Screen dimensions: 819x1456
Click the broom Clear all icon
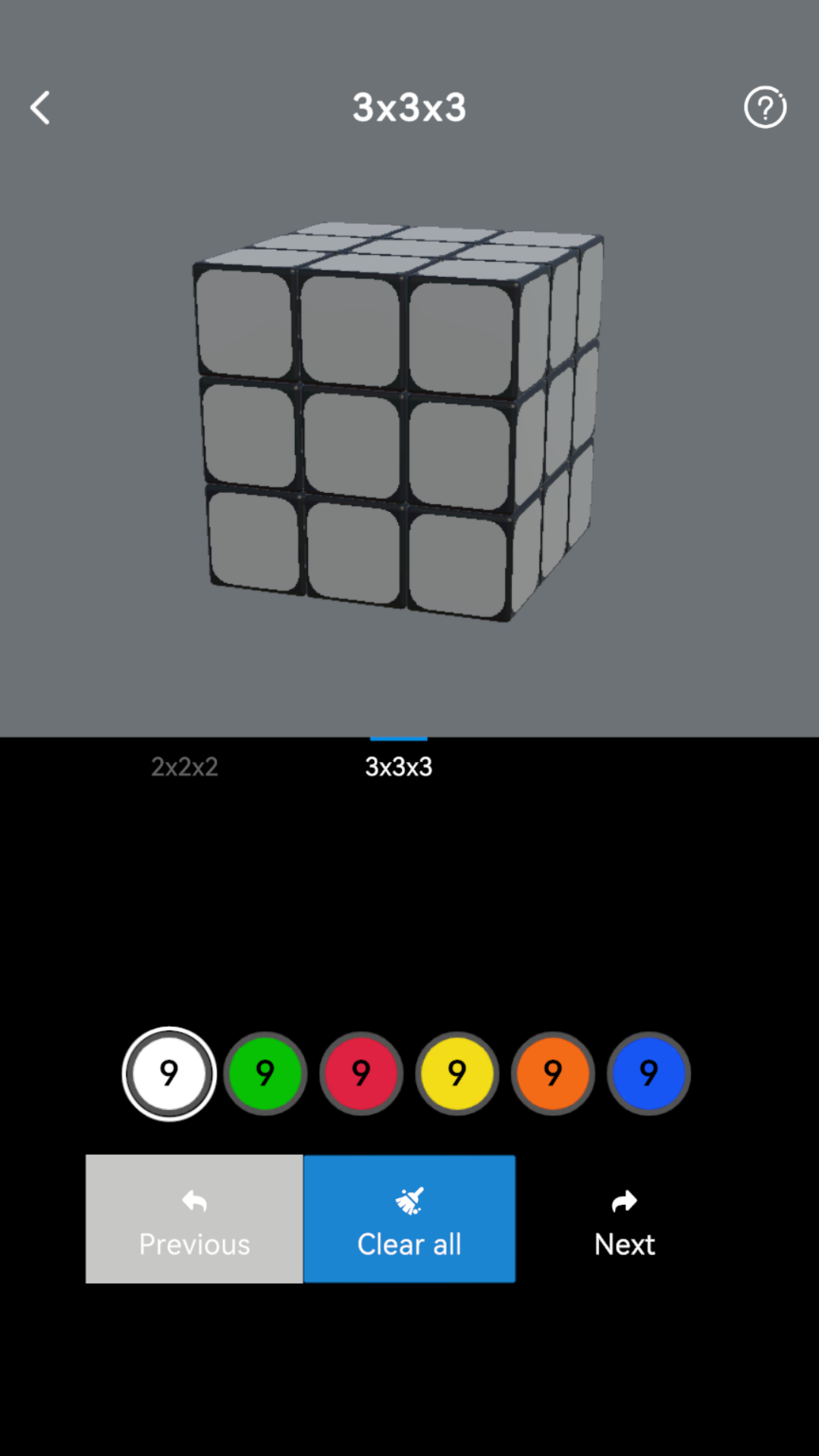pyautogui.click(x=409, y=1200)
